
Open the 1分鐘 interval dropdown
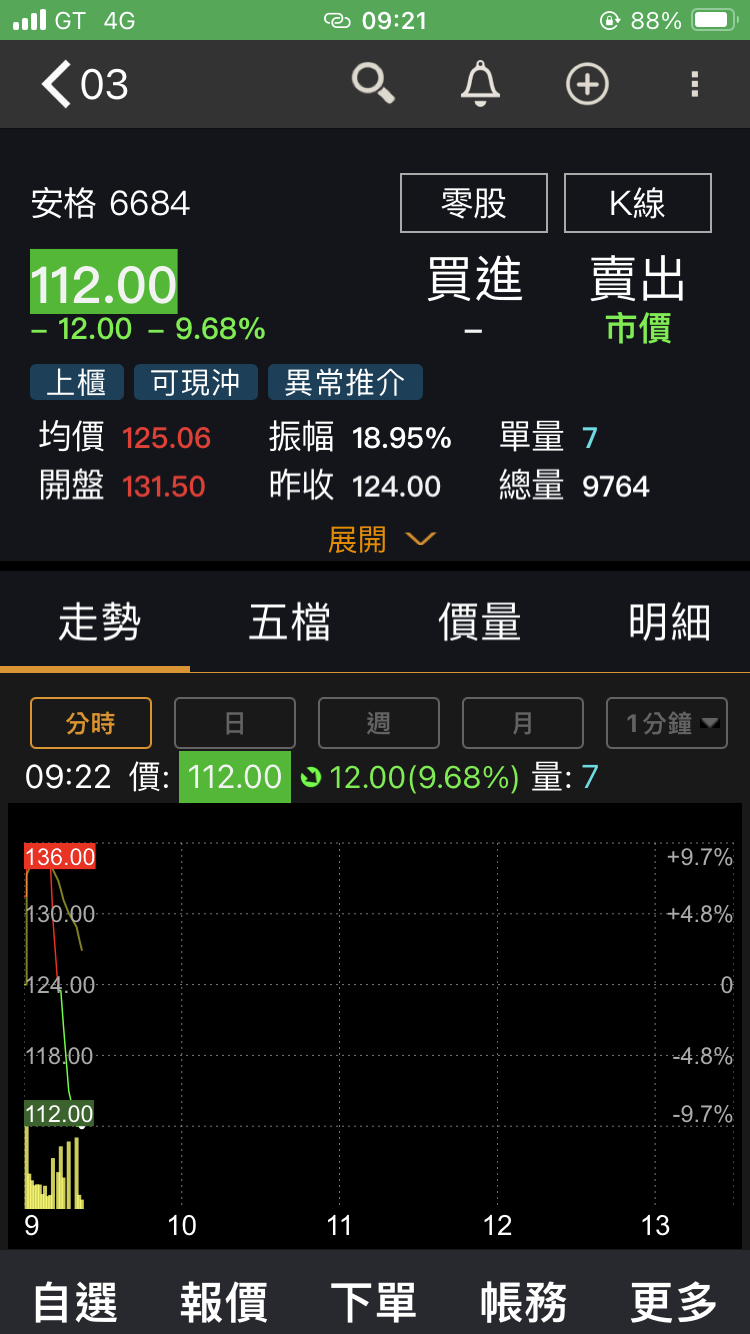point(667,723)
